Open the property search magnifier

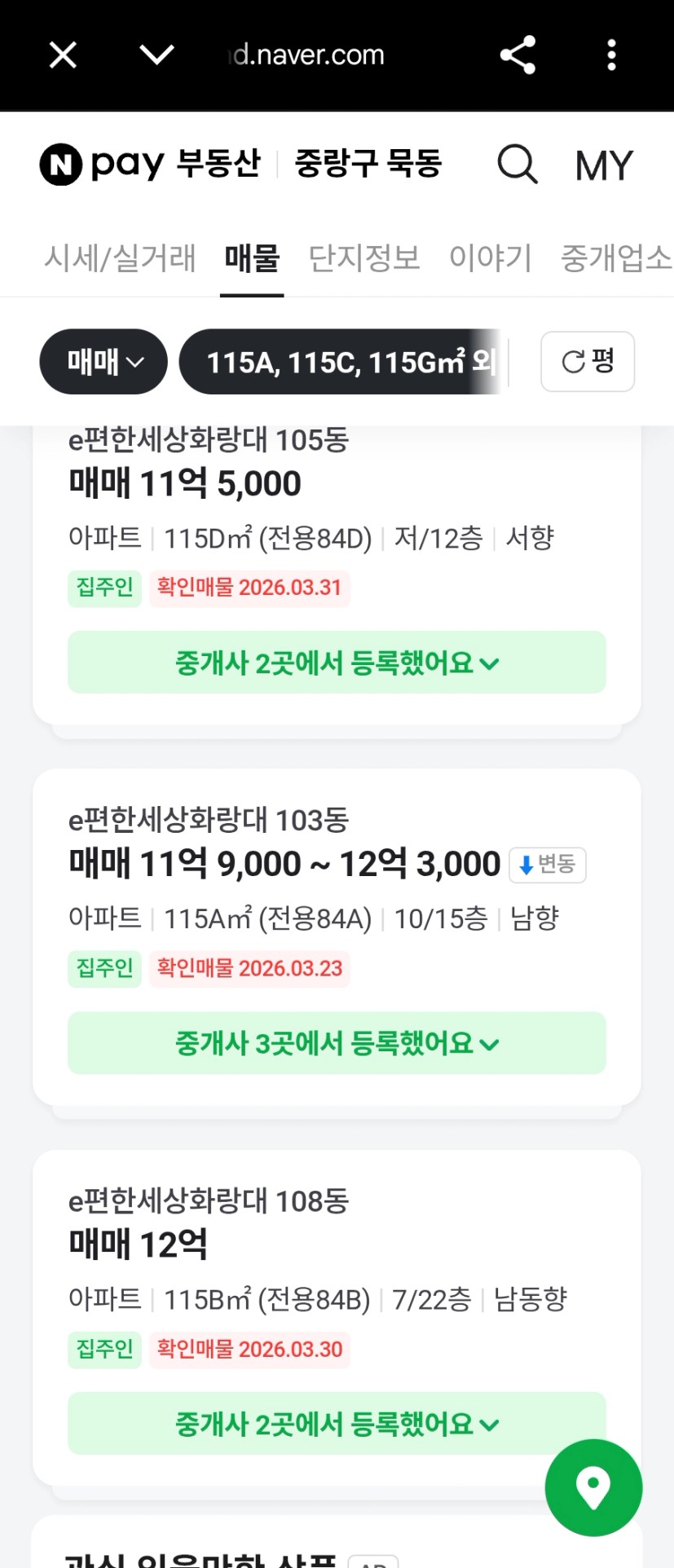click(x=518, y=164)
